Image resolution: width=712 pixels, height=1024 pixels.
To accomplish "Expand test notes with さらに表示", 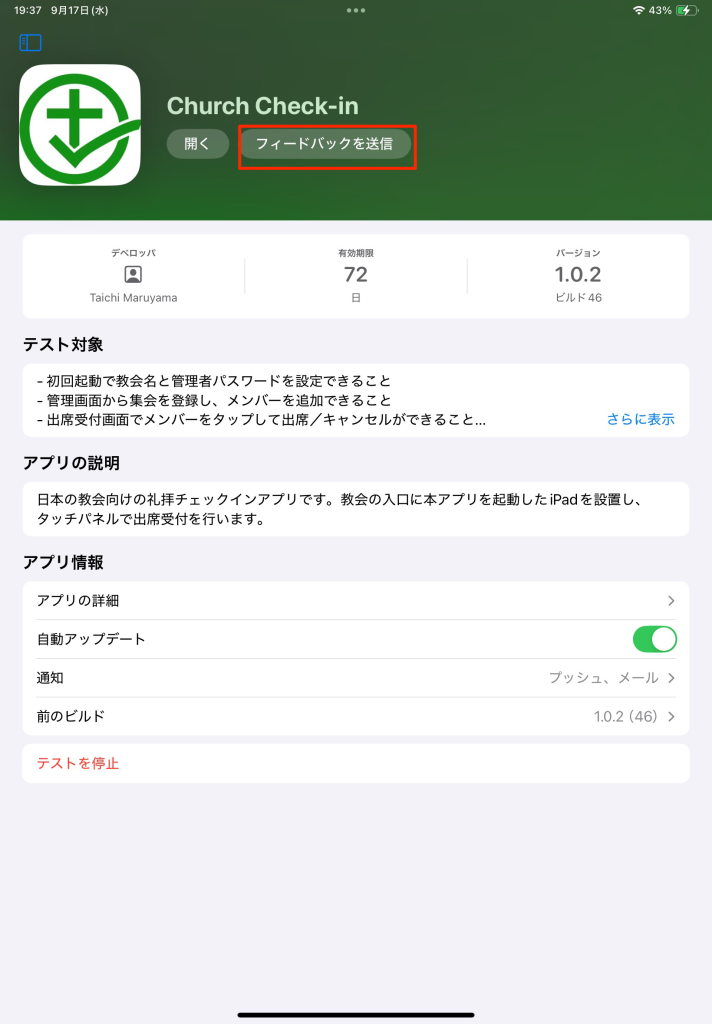I will pyautogui.click(x=640, y=419).
